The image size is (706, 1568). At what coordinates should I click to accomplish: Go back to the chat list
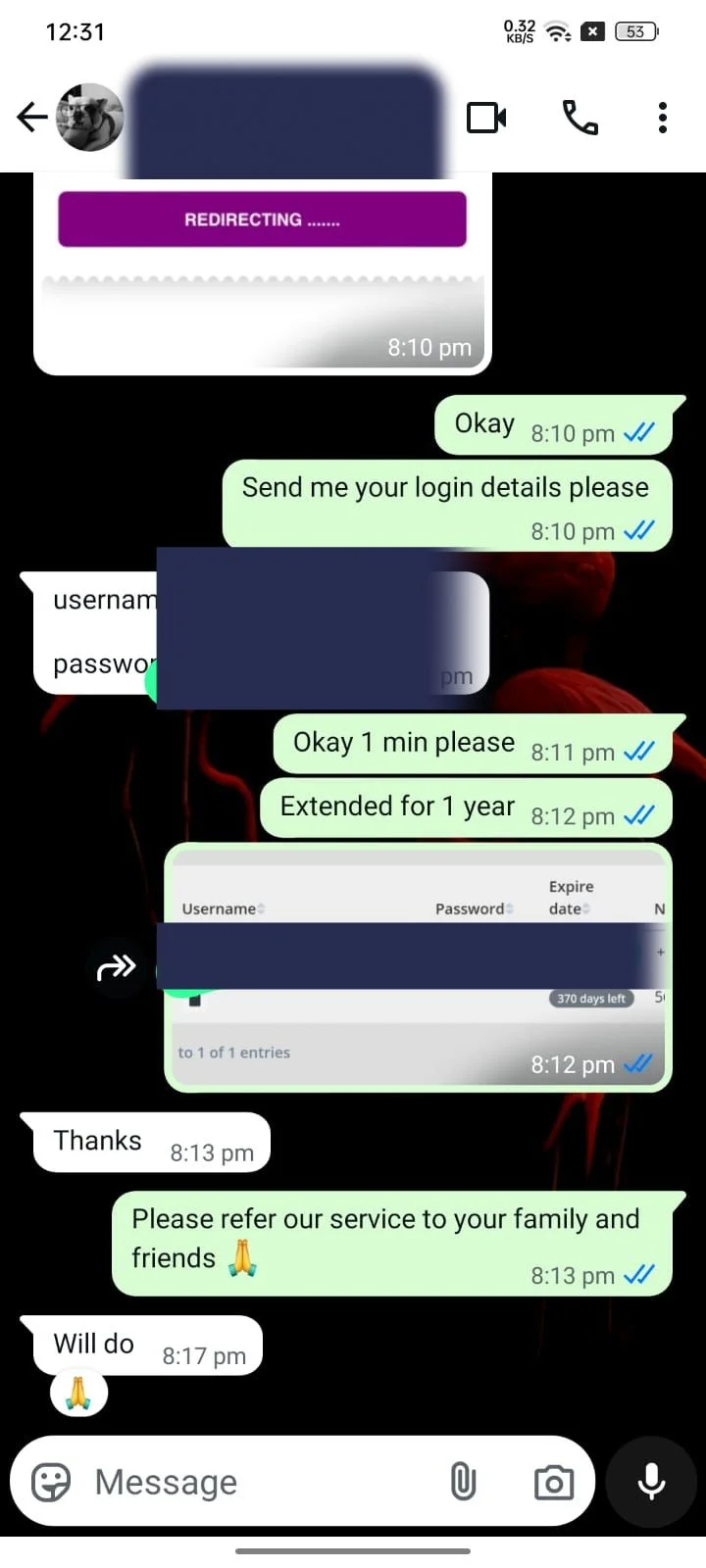32,118
